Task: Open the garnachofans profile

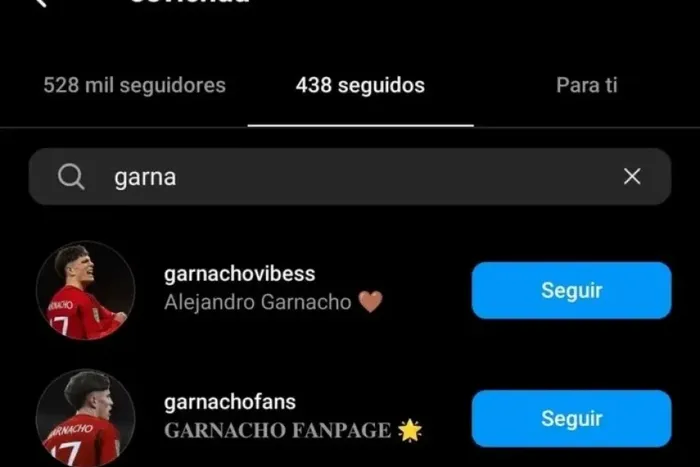Action: point(229,402)
